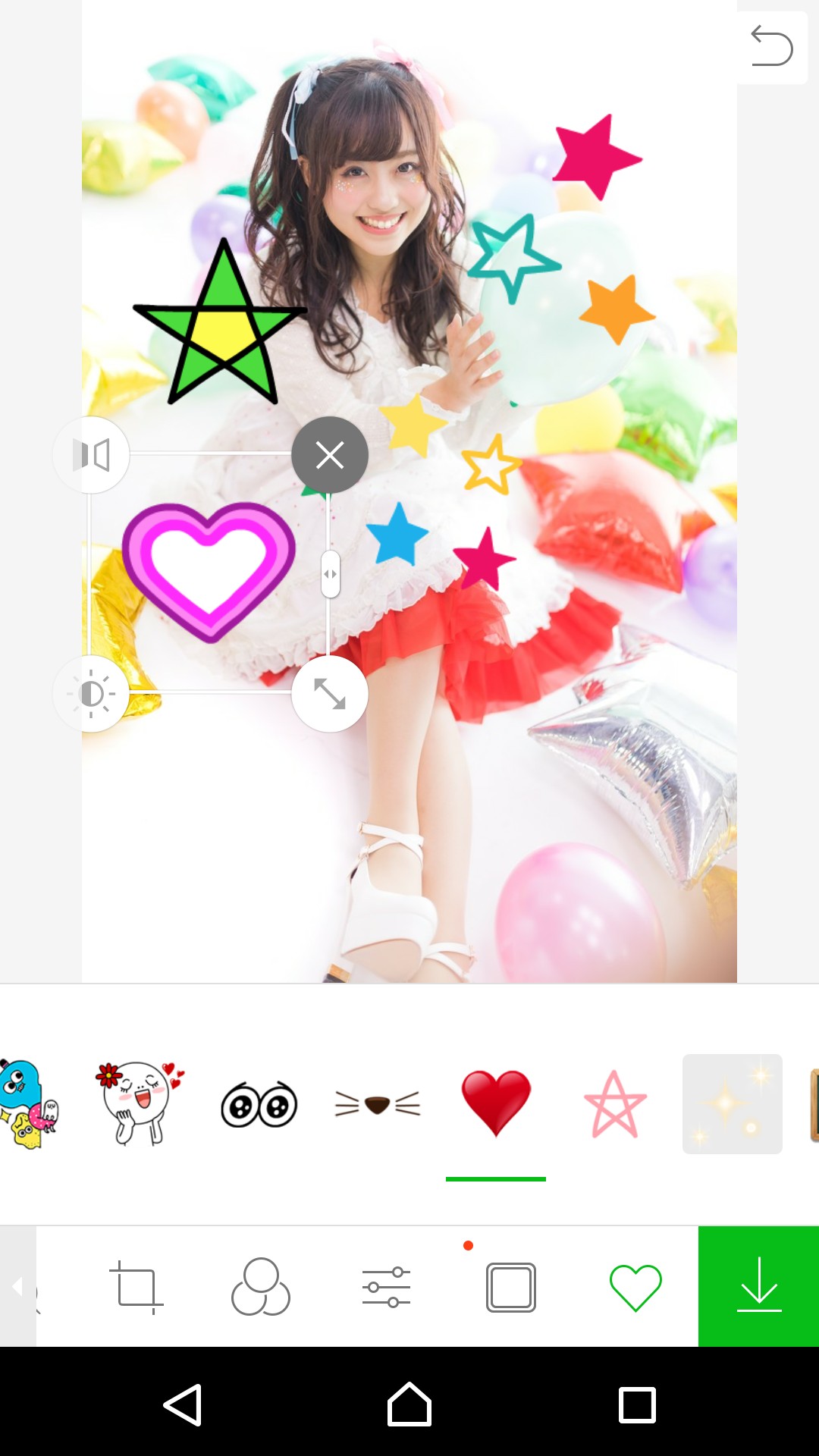Select the cat whiskers sticker pack

(x=378, y=1104)
